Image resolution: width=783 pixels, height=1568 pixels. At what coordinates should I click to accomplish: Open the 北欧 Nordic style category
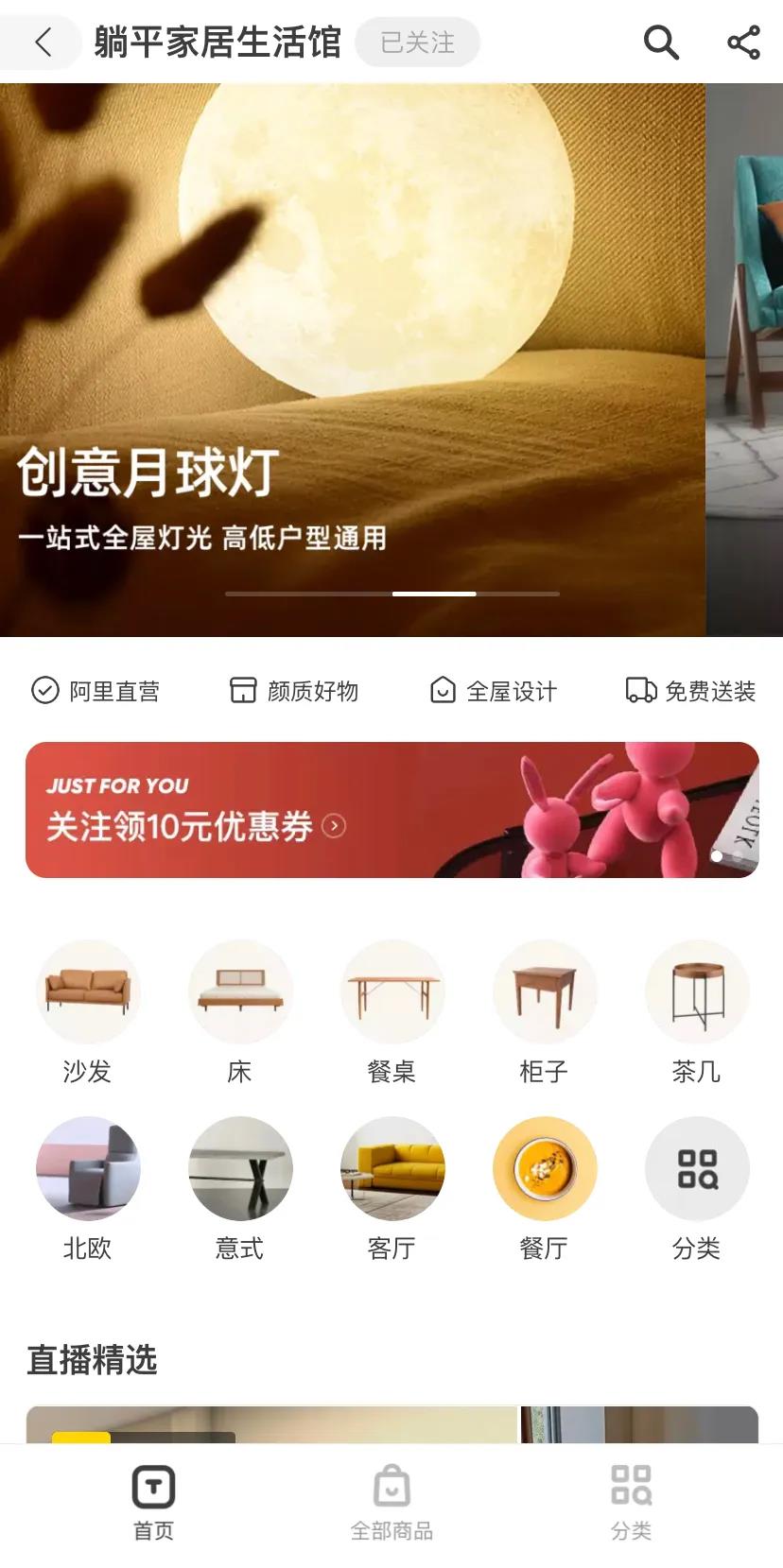coord(88,1168)
